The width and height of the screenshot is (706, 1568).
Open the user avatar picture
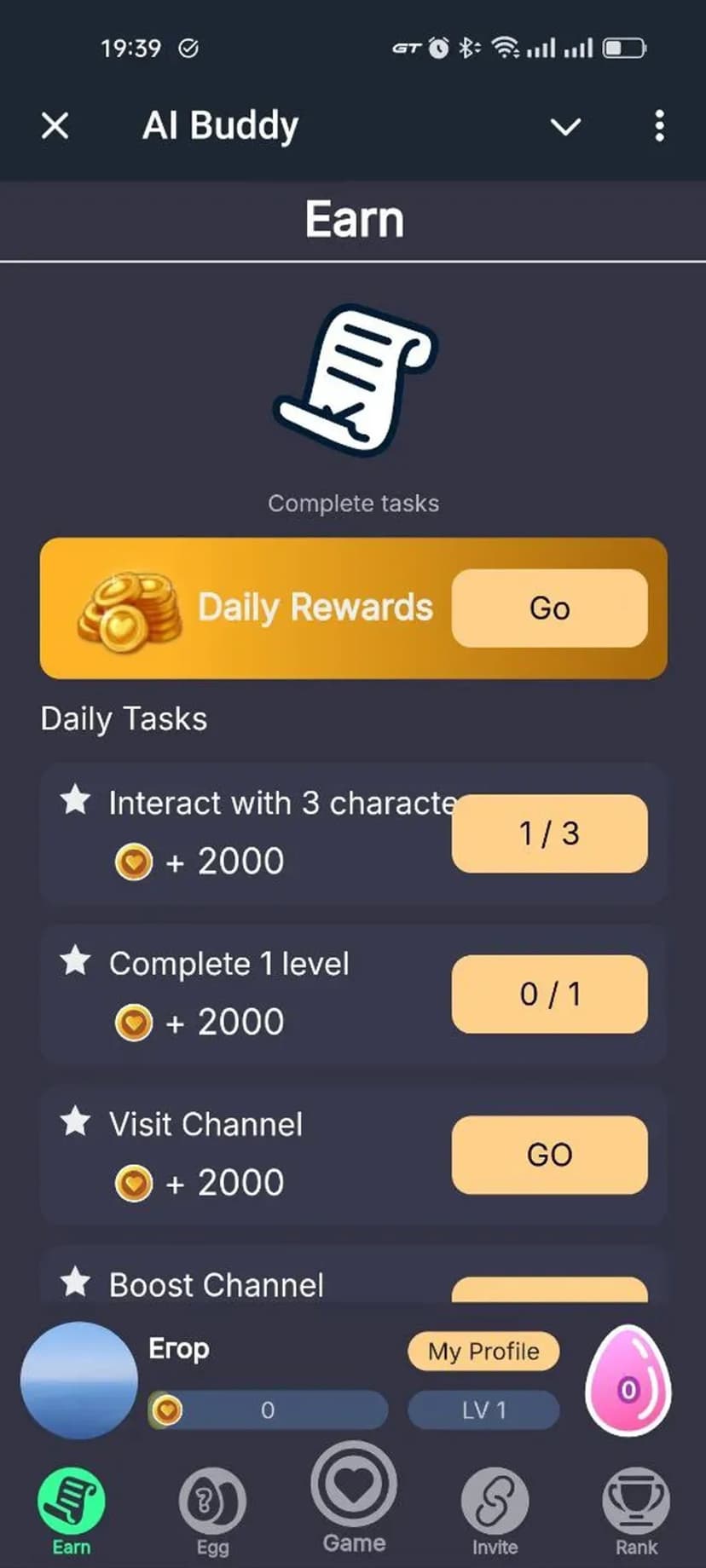click(x=79, y=1381)
